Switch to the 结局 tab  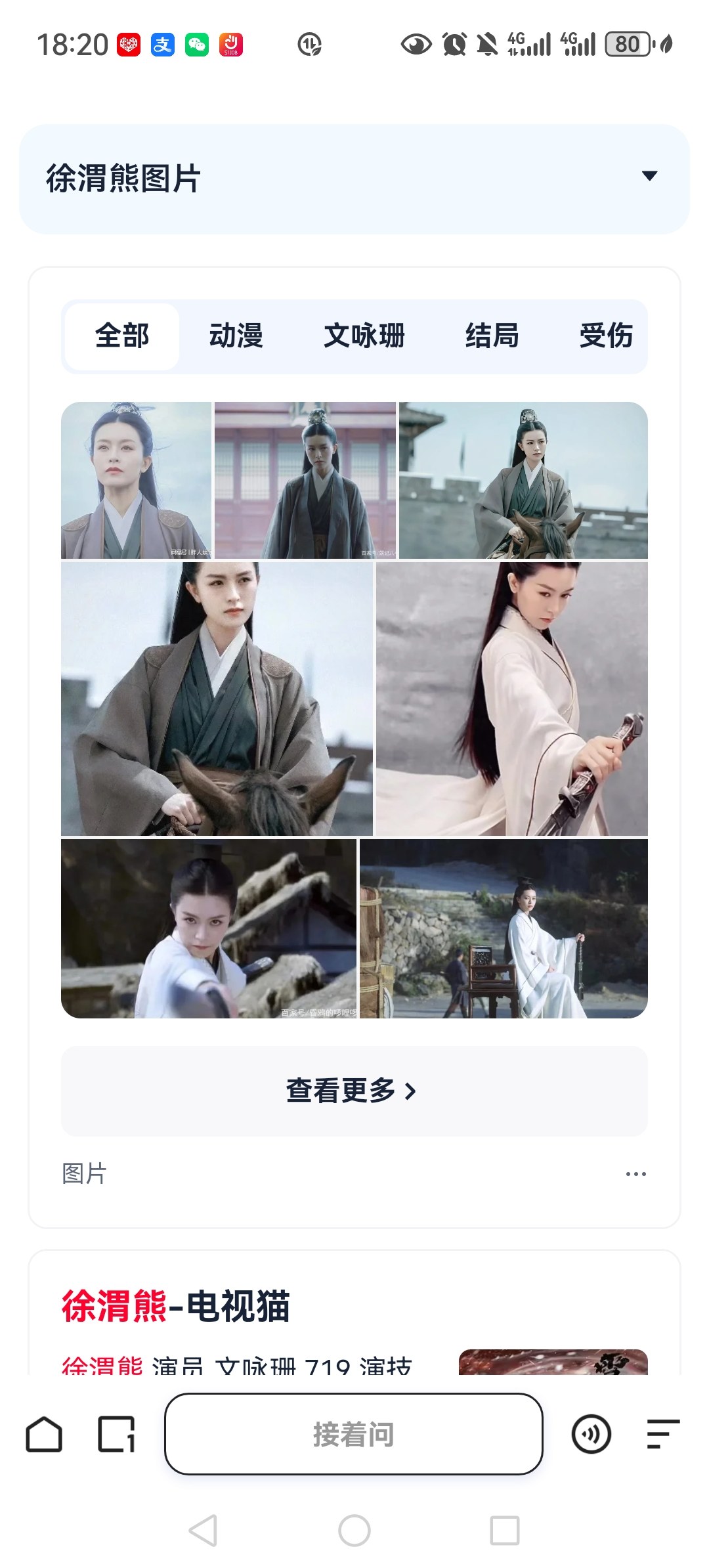click(492, 336)
